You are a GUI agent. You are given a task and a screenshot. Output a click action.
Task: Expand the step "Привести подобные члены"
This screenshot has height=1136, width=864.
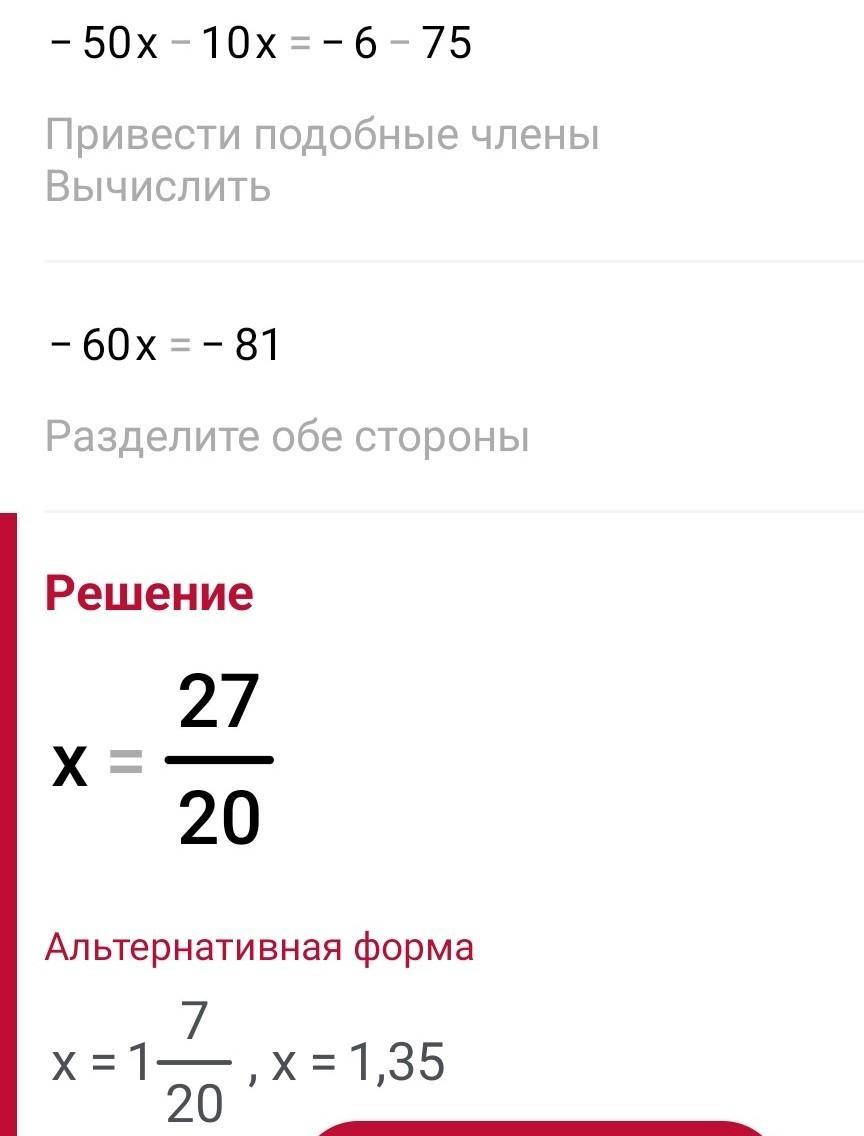tap(322, 135)
